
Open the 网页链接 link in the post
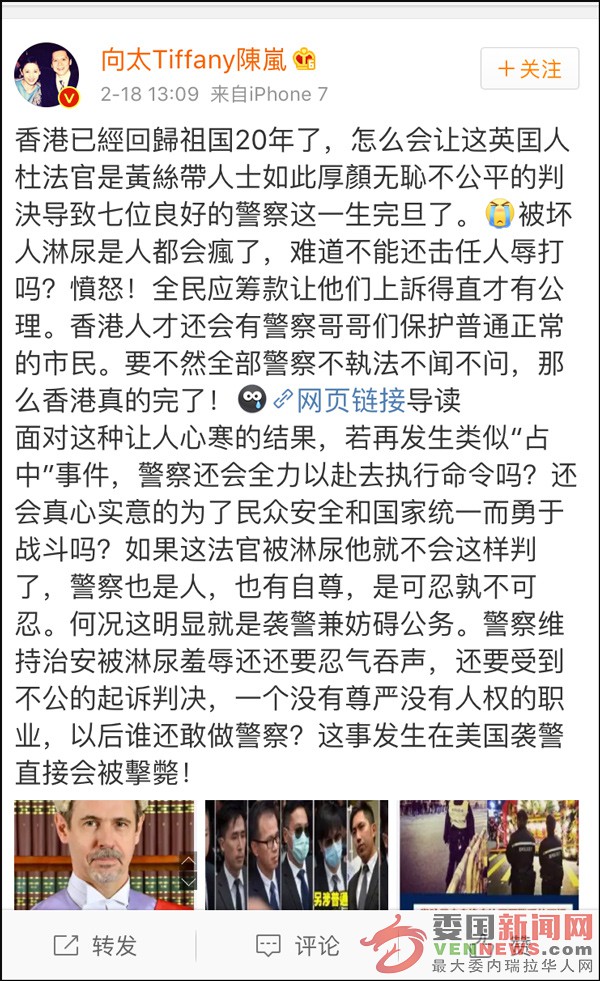(x=338, y=400)
